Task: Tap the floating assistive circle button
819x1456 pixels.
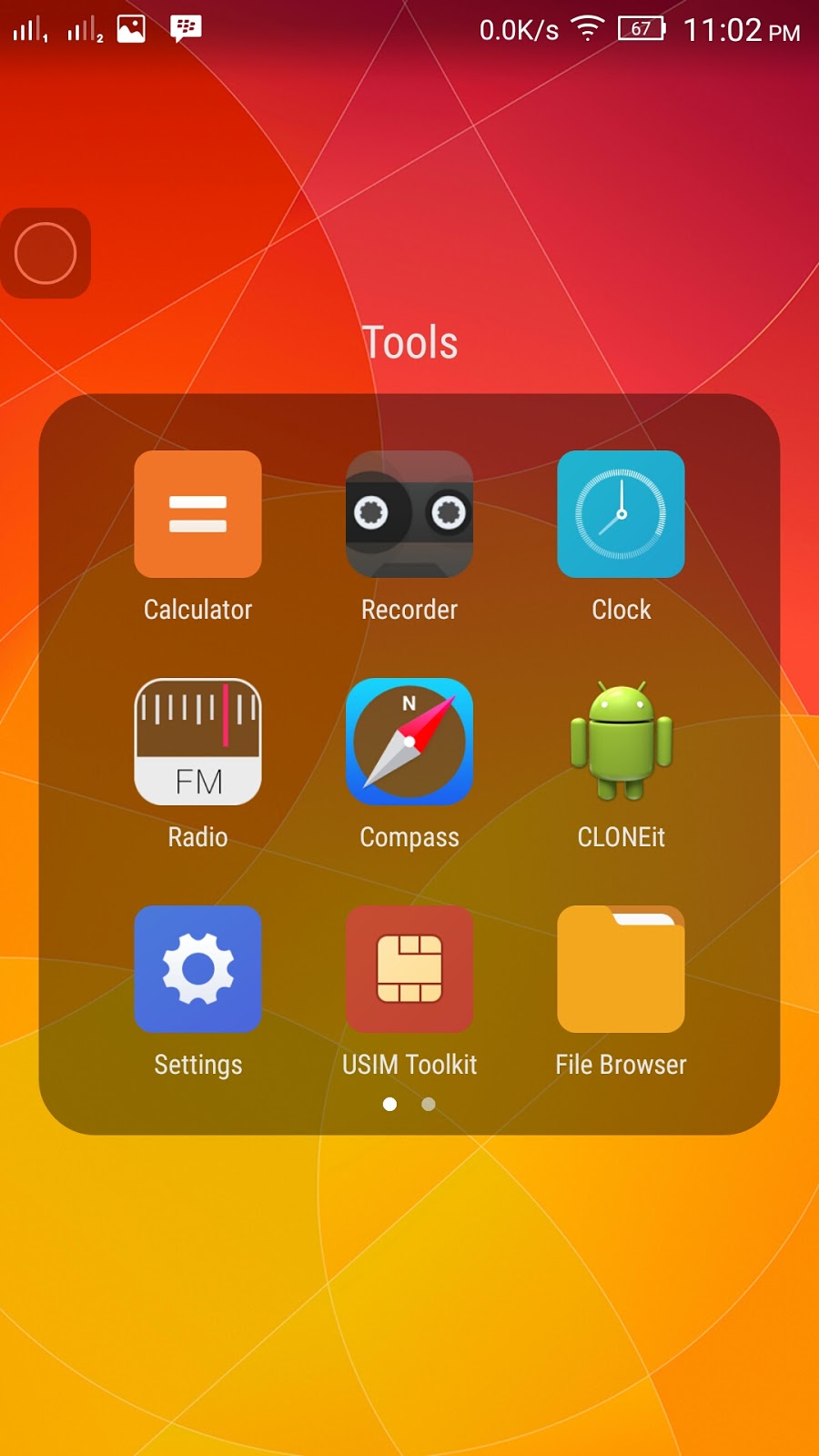Action: coord(45,253)
